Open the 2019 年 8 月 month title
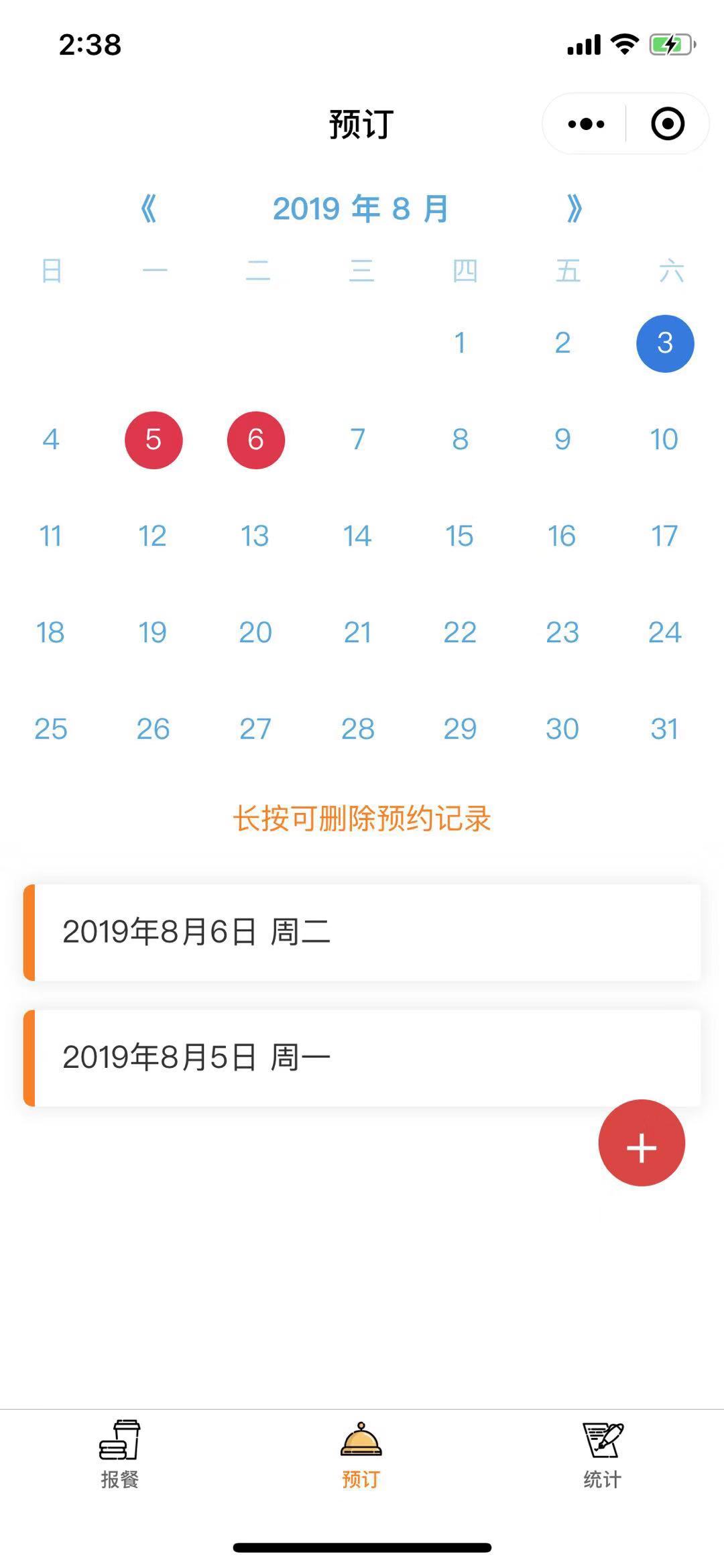The width and height of the screenshot is (724, 1568). click(x=361, y=208)
